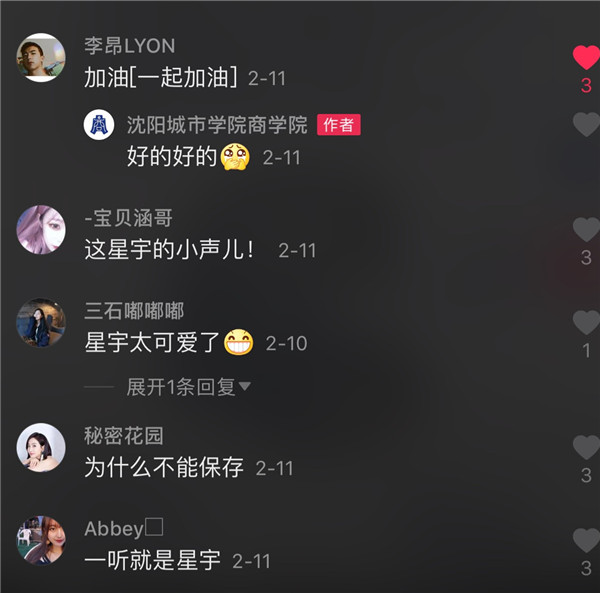The image size is (600, 593).
Task: Like 秘密花园's comment
Action: click(x=586, y=447)
